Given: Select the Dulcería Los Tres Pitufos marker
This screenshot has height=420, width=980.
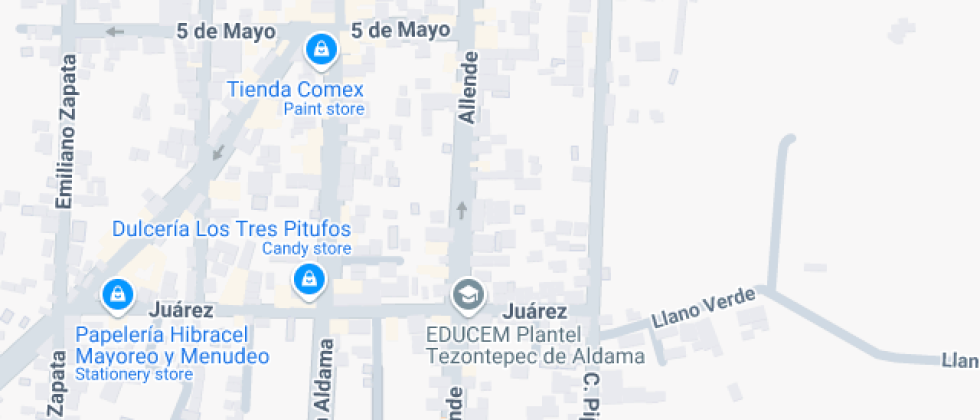Looking at the screenshot, I should tap(309, 279).
